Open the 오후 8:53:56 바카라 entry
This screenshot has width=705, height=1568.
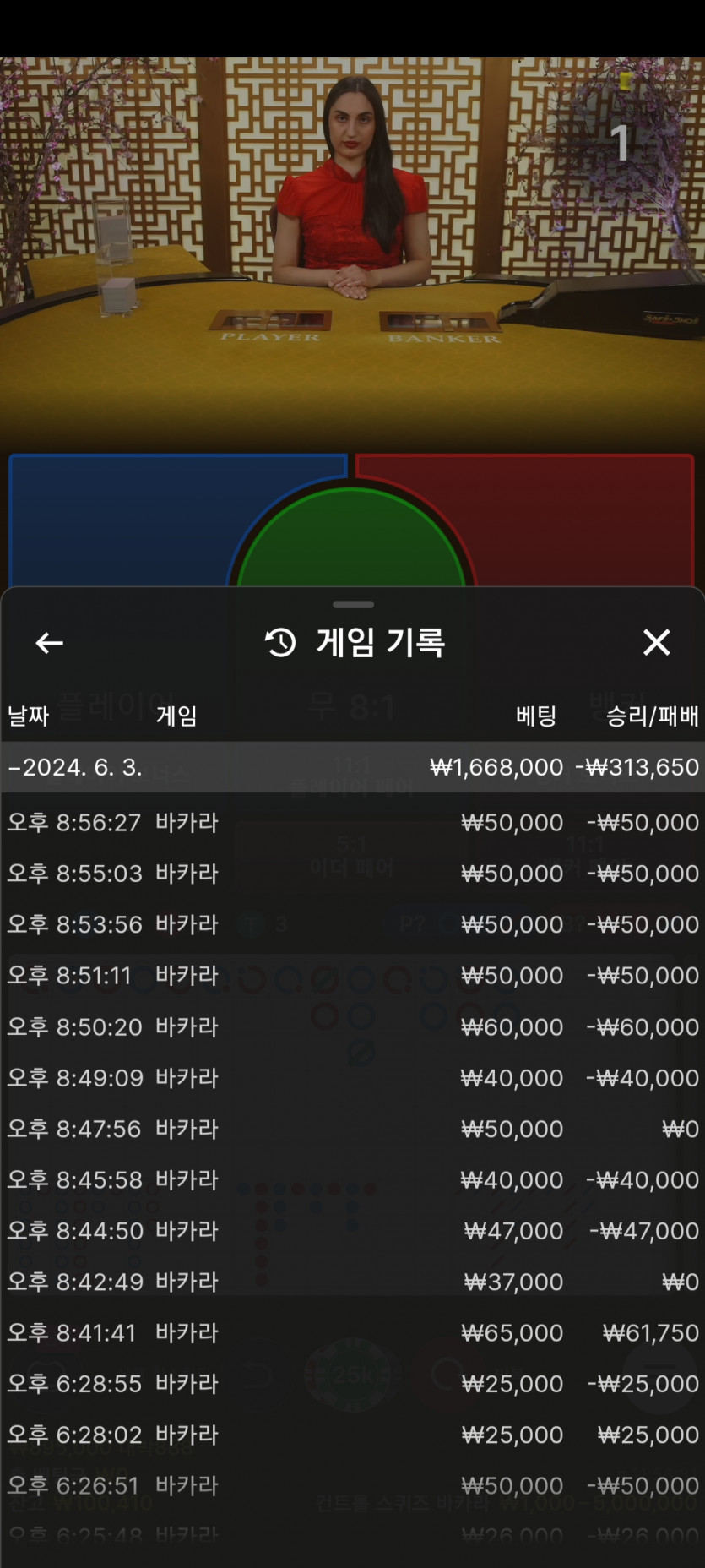coord(352,924)
